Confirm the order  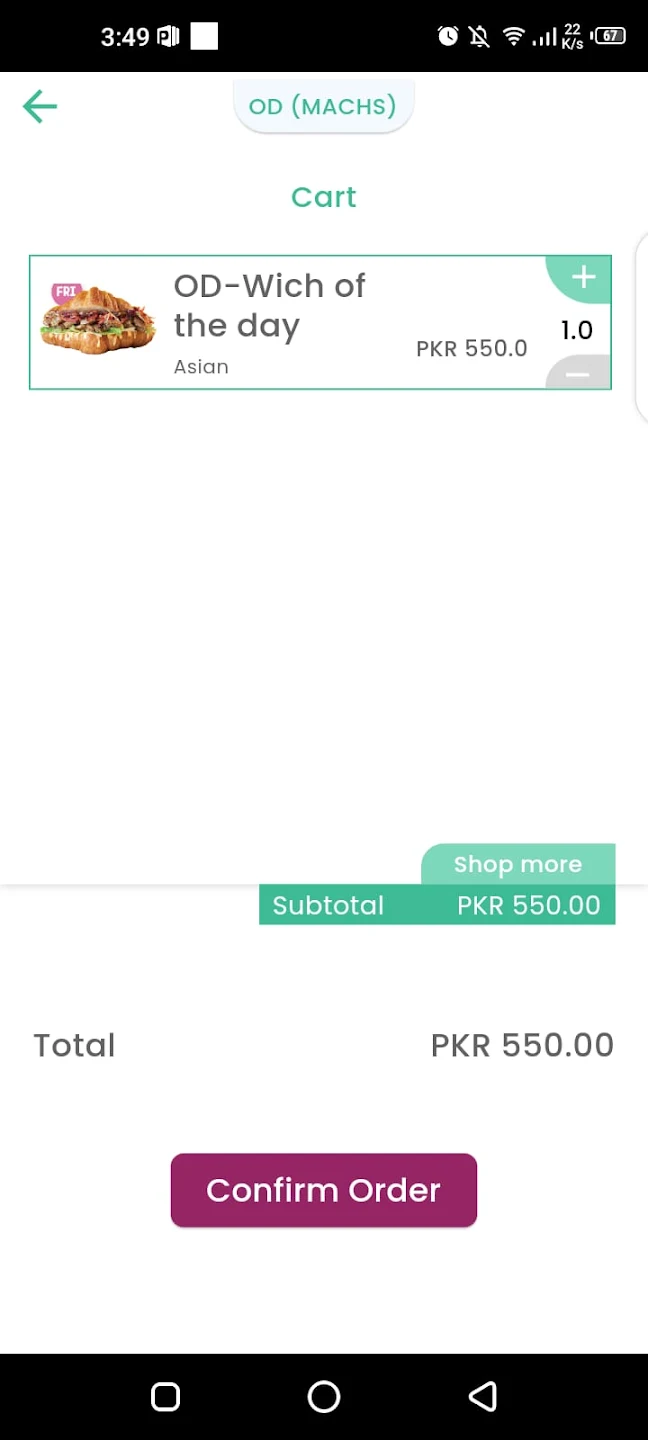coord(324,1190)
